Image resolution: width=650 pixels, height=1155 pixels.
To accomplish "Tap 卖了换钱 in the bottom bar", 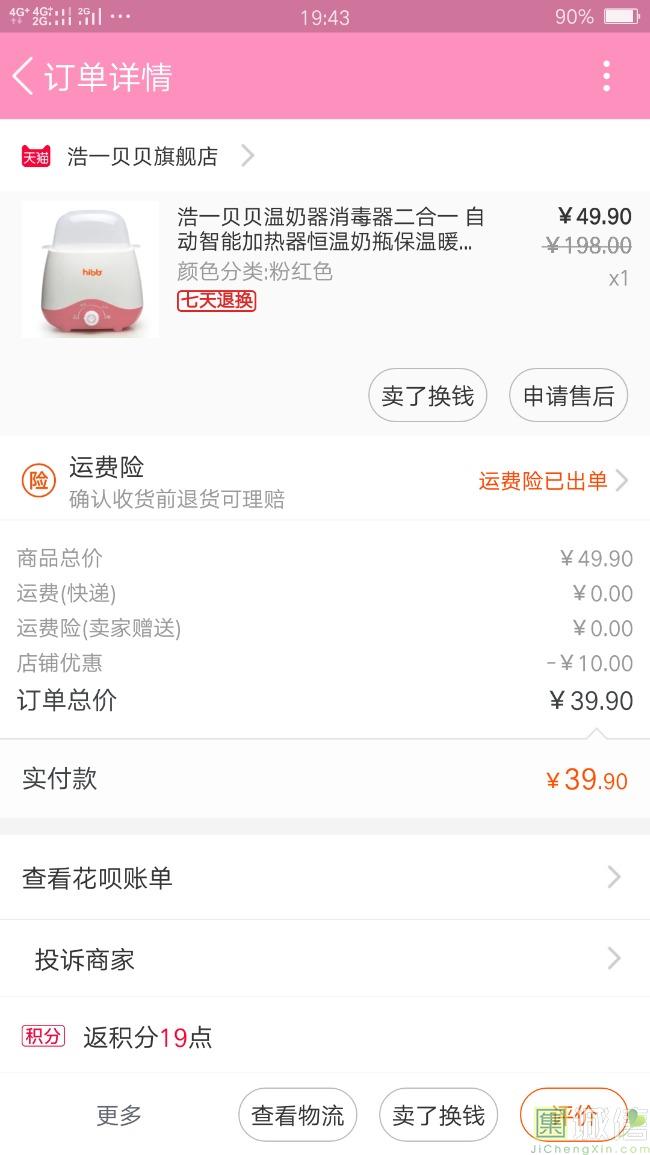I will (x=438, y=1115).
